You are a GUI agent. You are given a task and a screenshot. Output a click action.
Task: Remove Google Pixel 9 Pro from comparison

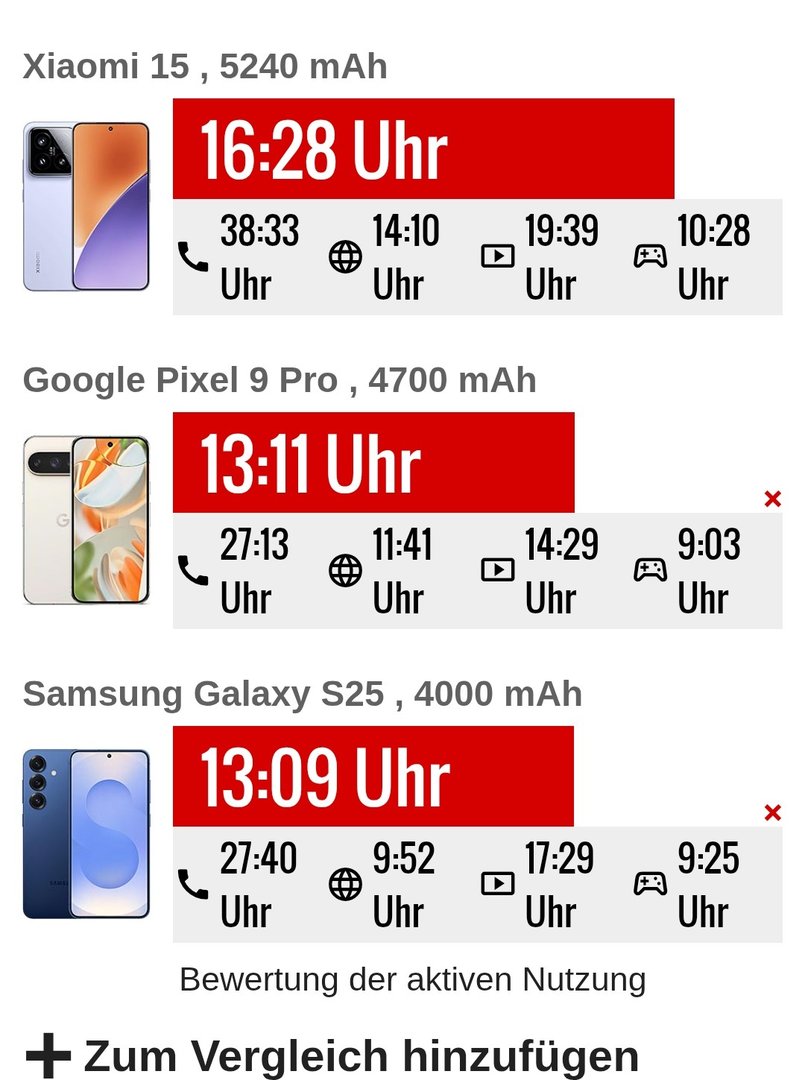click(x=772, y=498)
